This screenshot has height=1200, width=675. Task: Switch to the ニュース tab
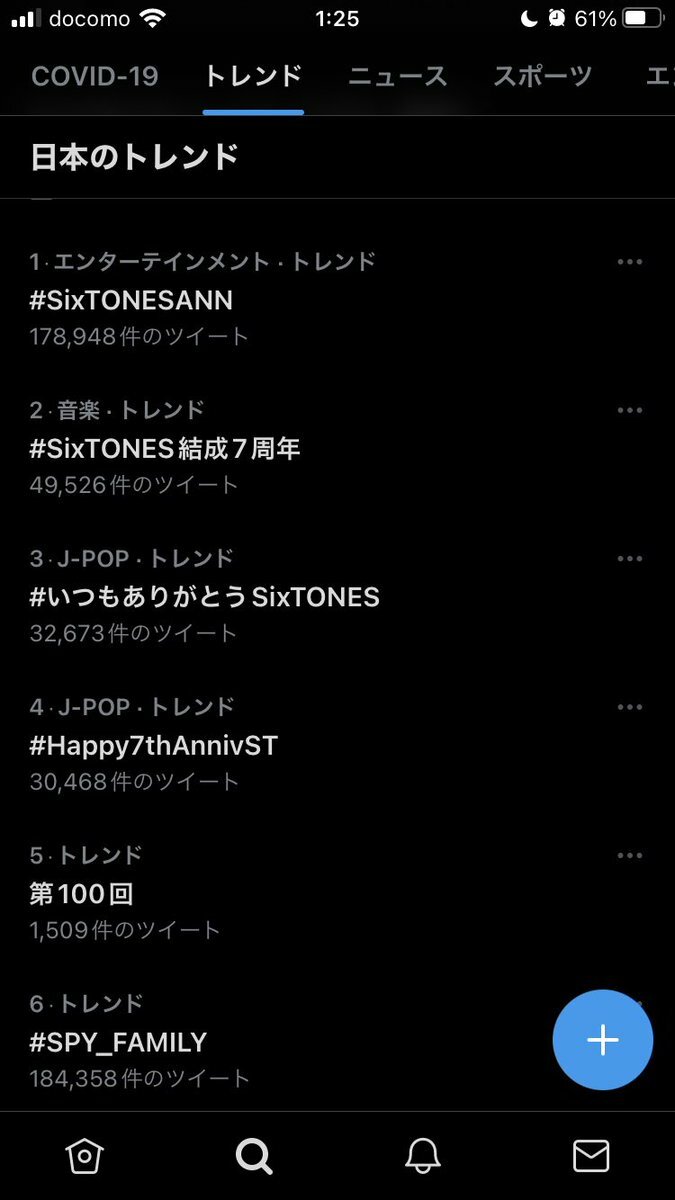[x=398, y=76]
